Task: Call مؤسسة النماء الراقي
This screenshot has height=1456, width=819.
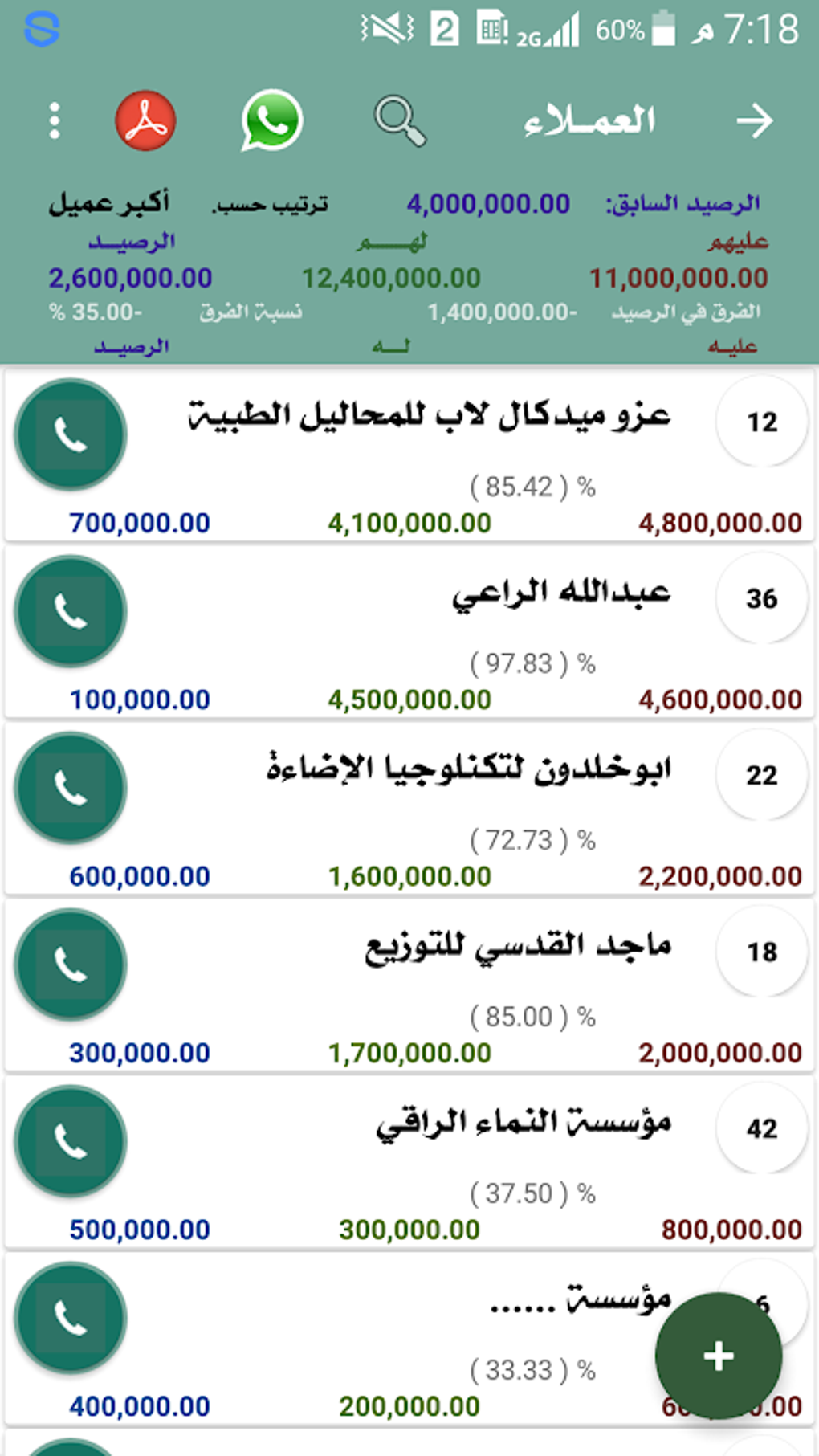Action: coord(71,1141)
